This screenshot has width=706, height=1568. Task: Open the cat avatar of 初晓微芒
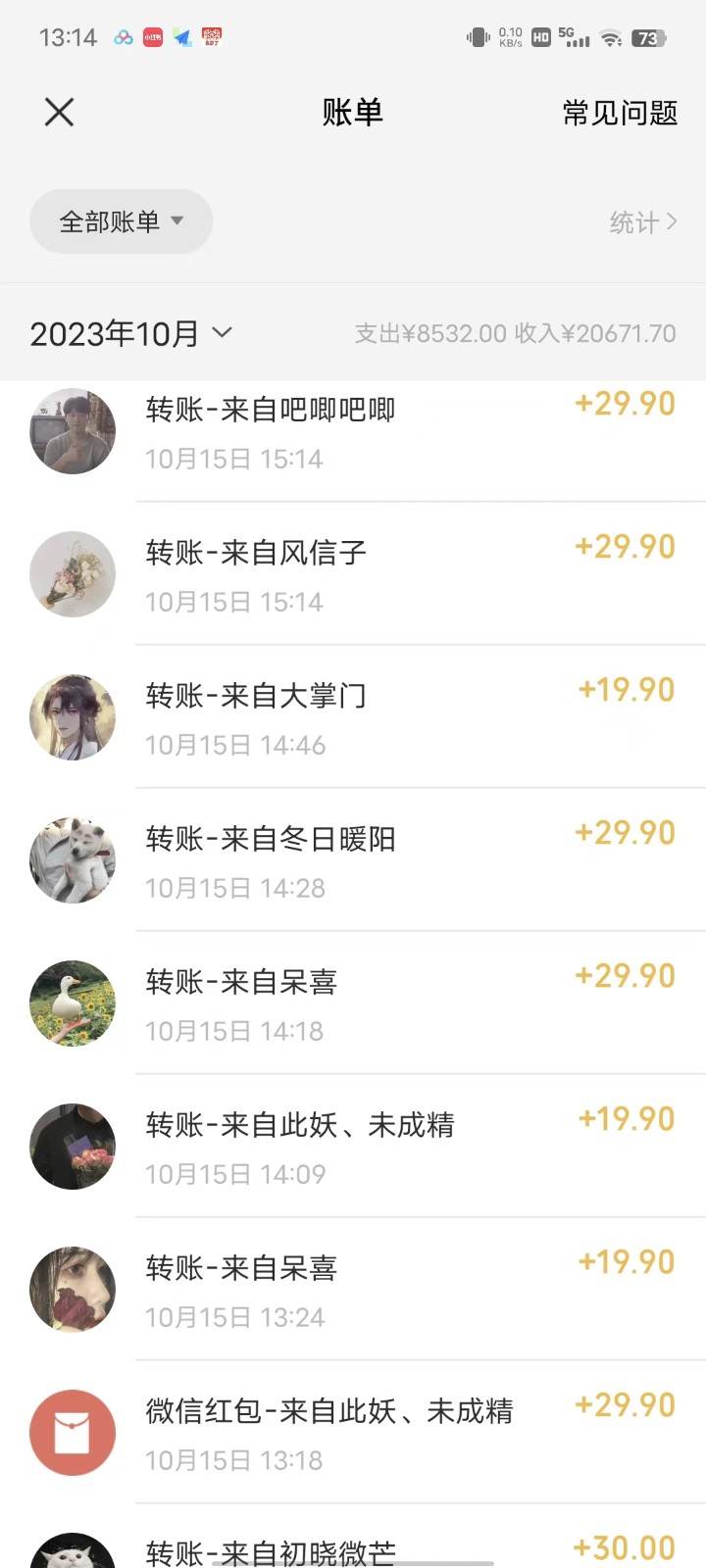[73, 1551]
